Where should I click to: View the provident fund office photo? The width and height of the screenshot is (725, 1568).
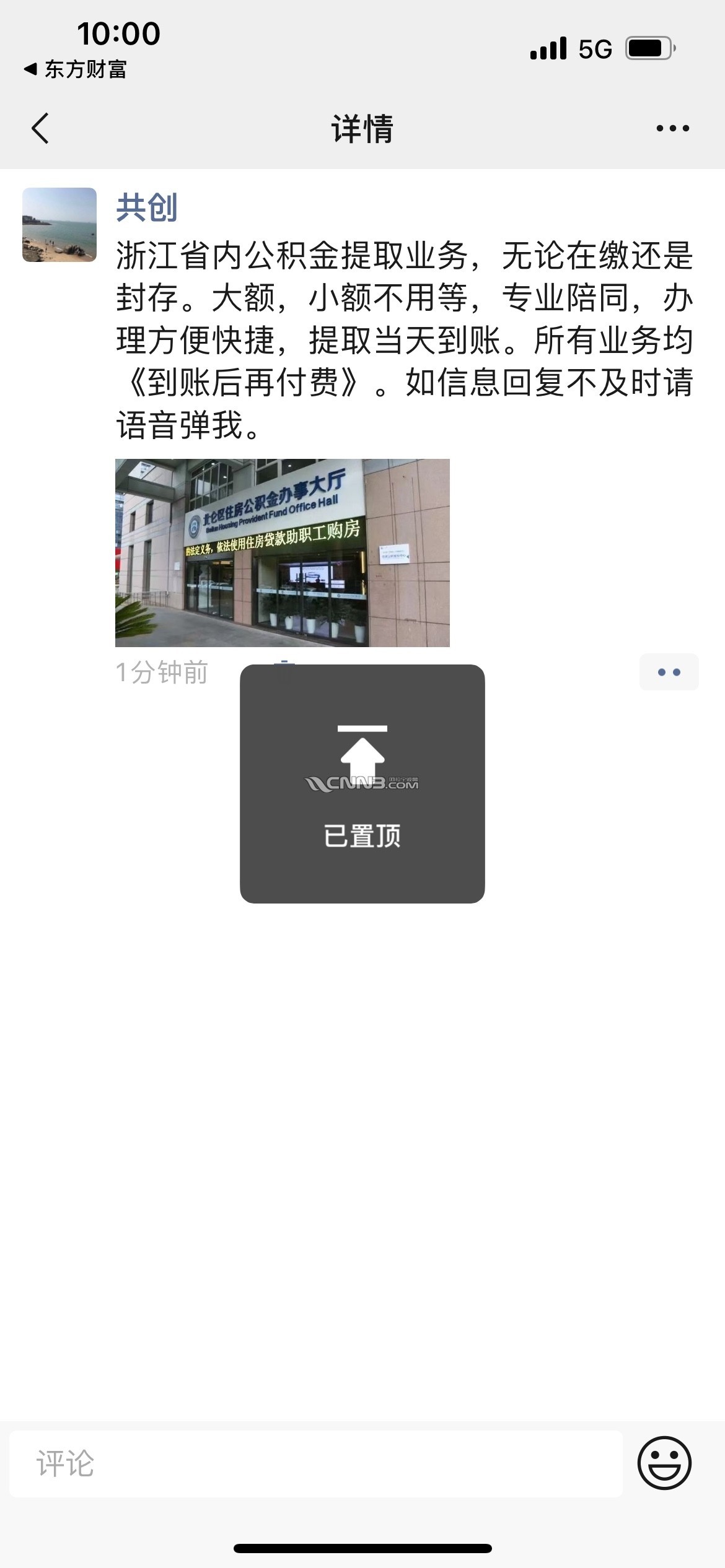click(283, 552)
